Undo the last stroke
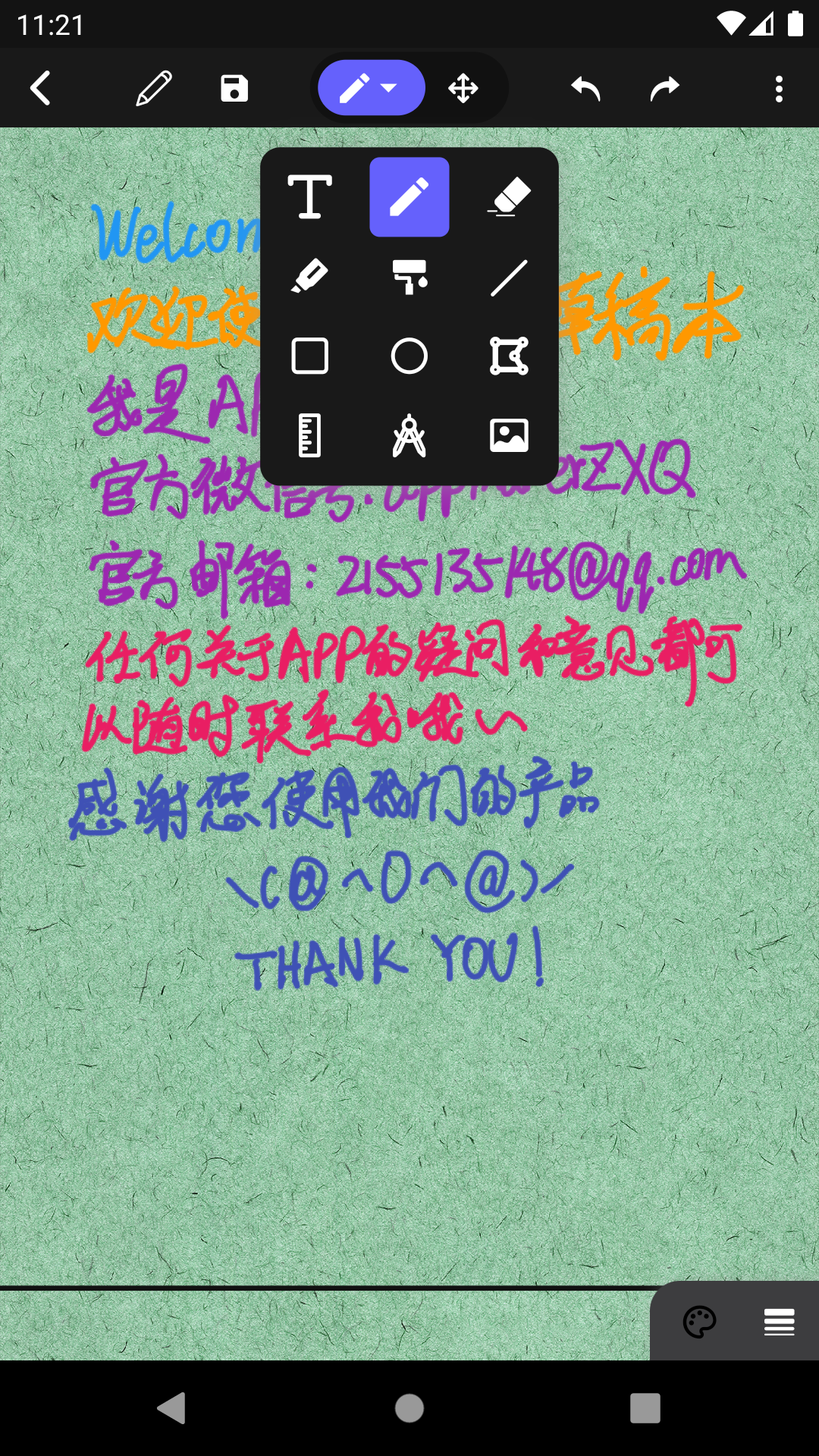Viewport: 819px width, 1456px height. [585, 89]
